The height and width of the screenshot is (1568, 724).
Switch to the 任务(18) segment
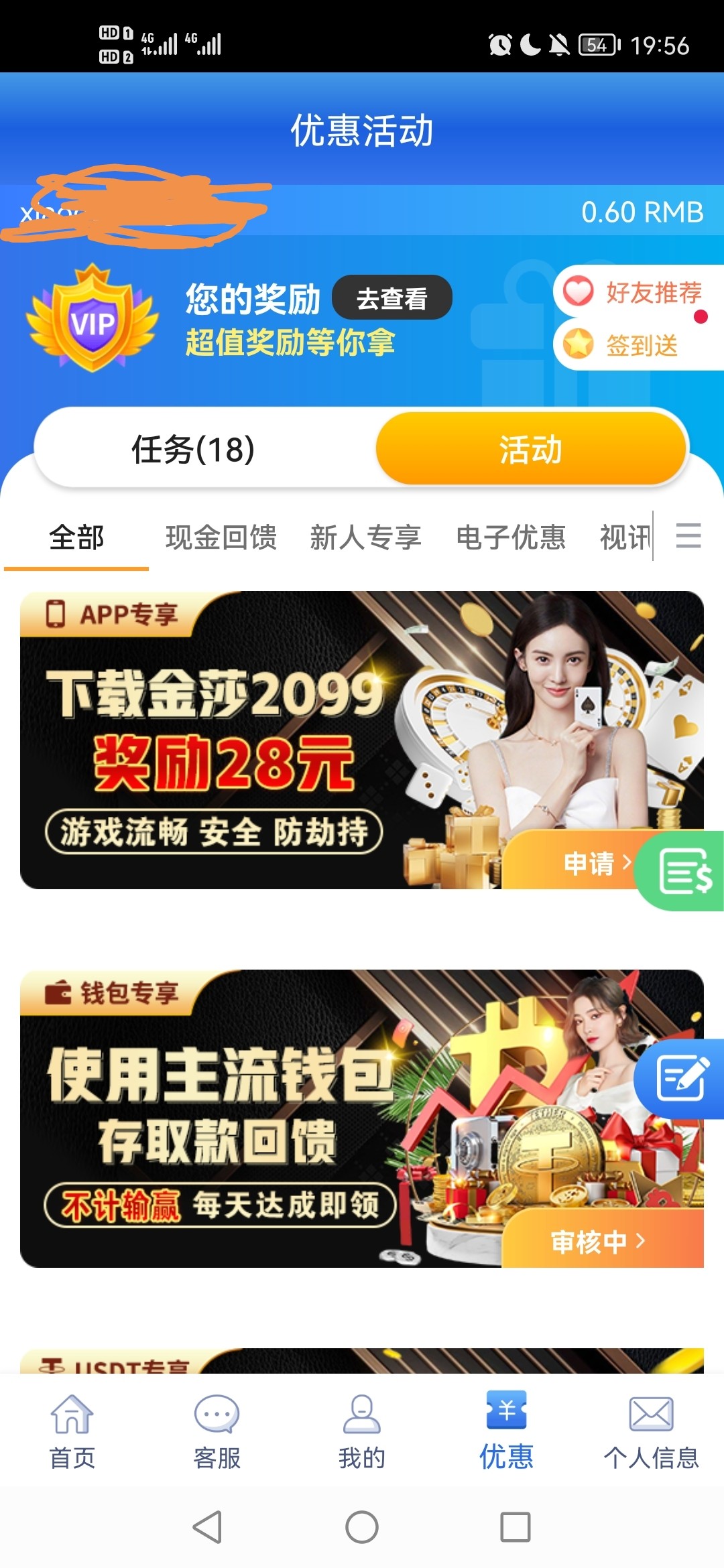tap(193, 449)
